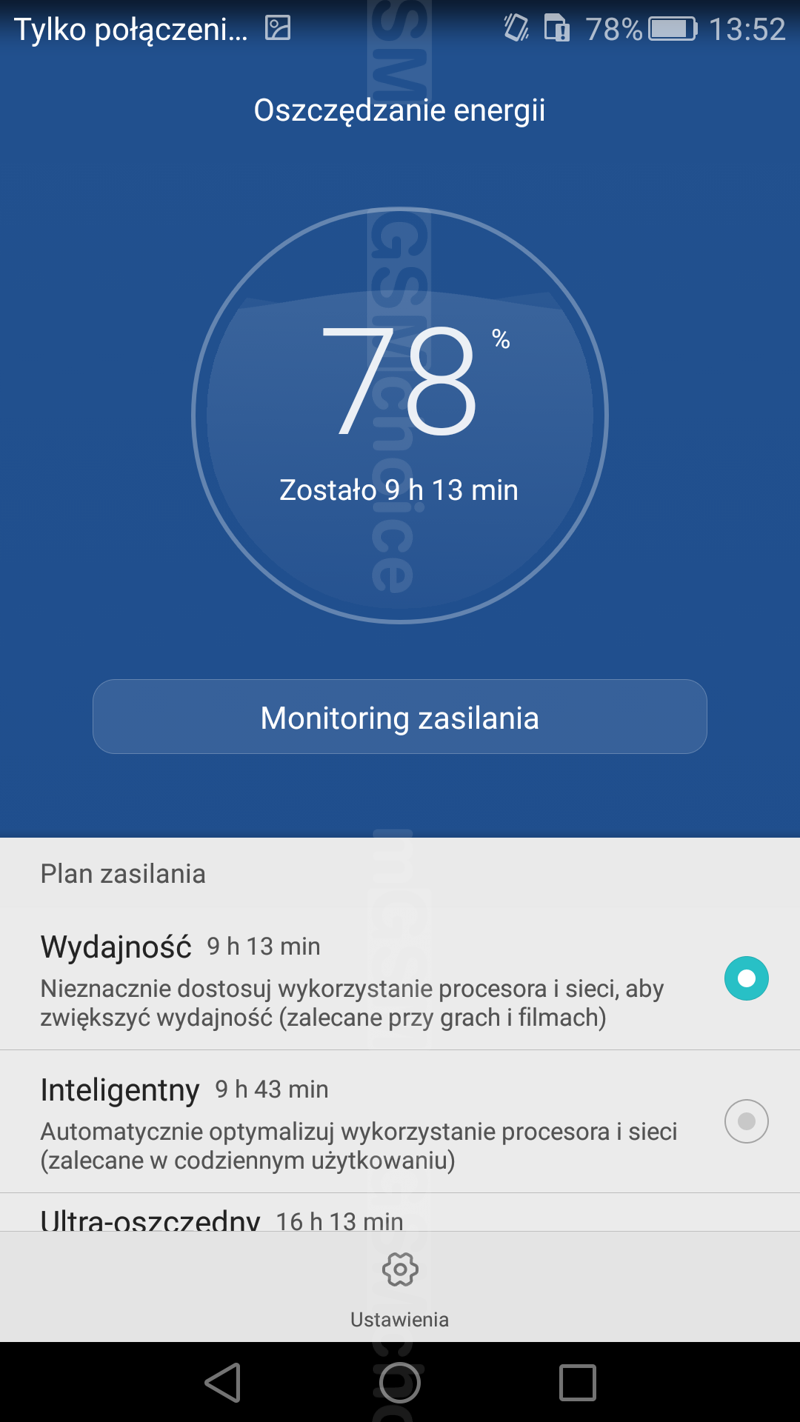Open Ustawienia at the bottom
The height and width of the screenshot is (1422, 800).
[x=400, y=1288]
